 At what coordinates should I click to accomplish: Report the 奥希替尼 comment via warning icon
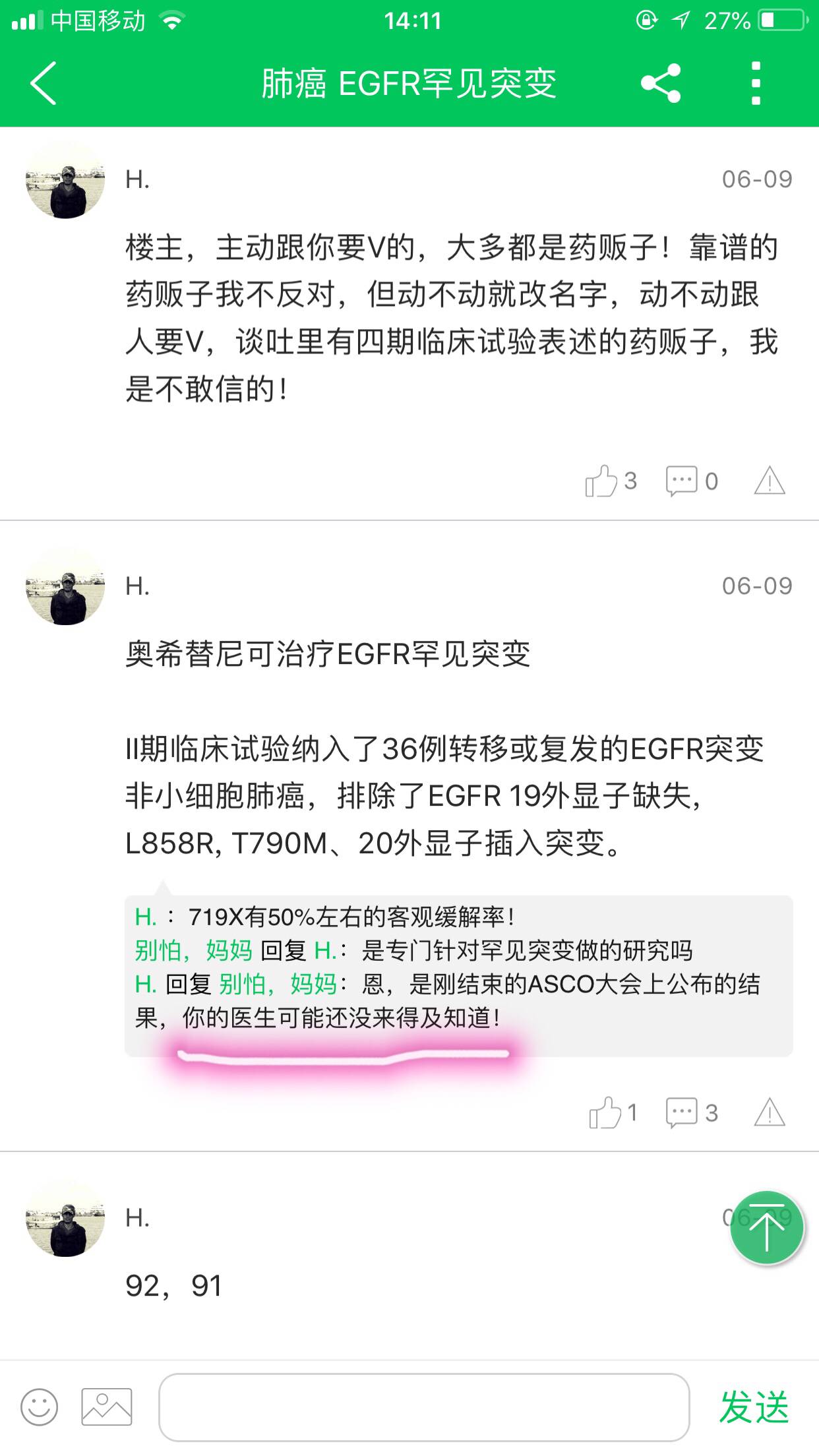point(769,1112)
